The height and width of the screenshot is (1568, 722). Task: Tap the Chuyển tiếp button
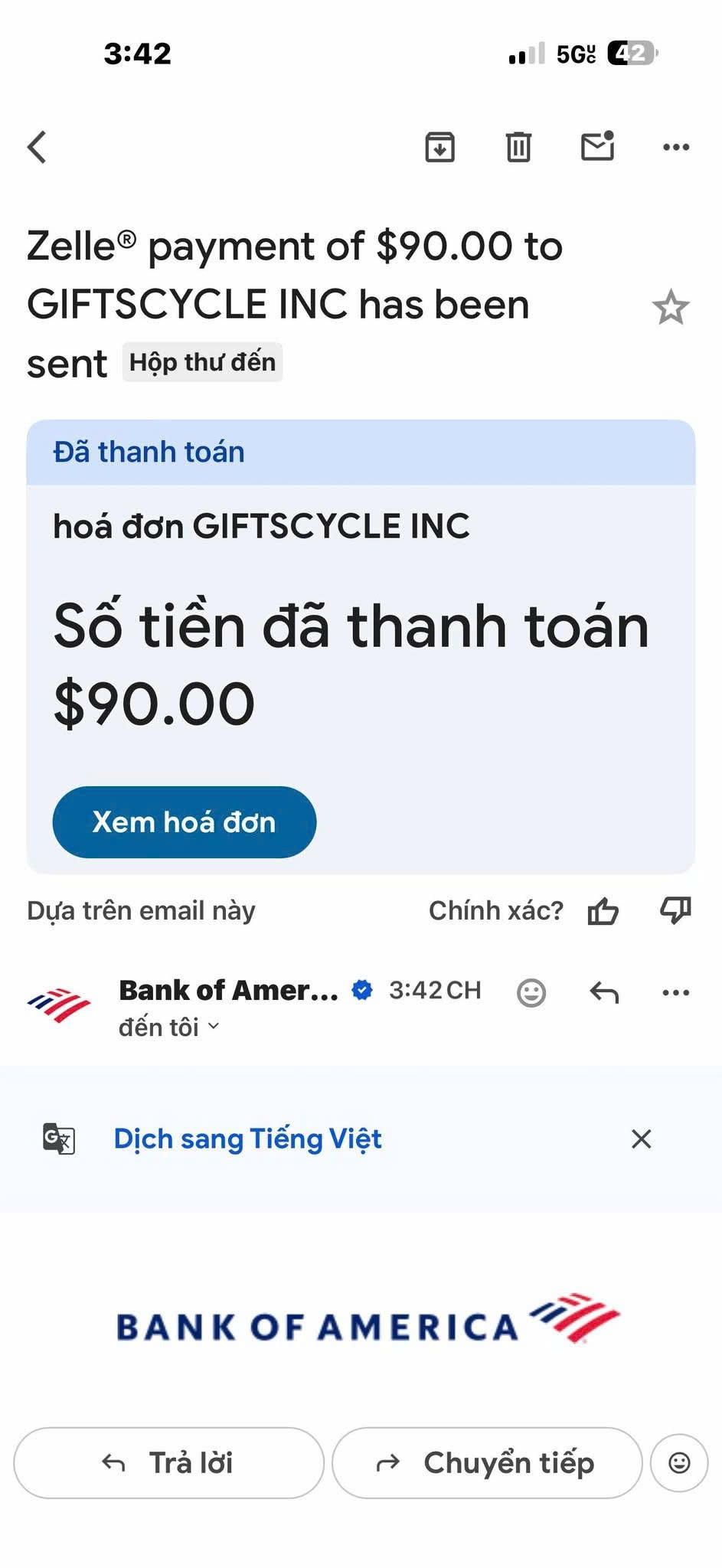click(x=487, y=1463)
